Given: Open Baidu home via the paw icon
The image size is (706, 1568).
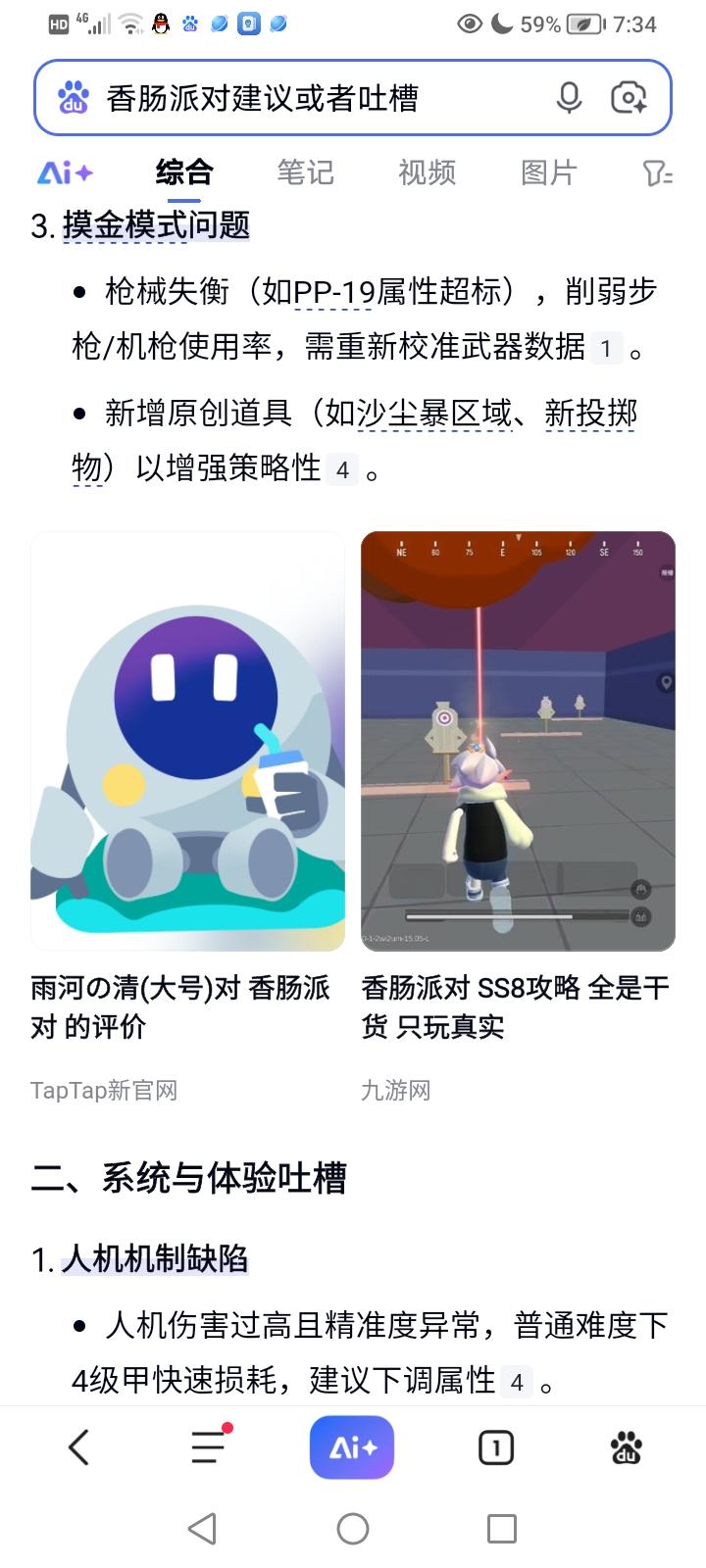Looking at the screenshot, I should (626, 1446).
